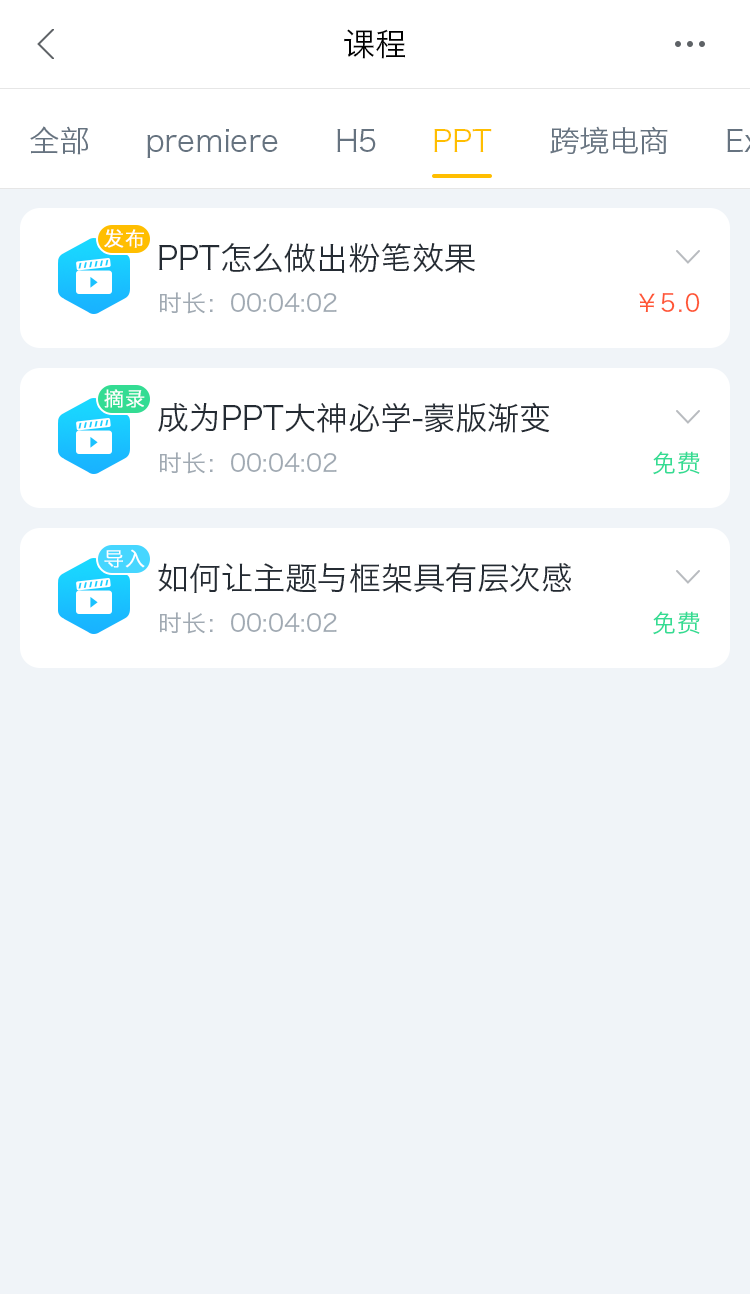The height and width of the screenshot is (1294, 750).
Task: Select the premiere course tab
Action: tap(212, 141)
